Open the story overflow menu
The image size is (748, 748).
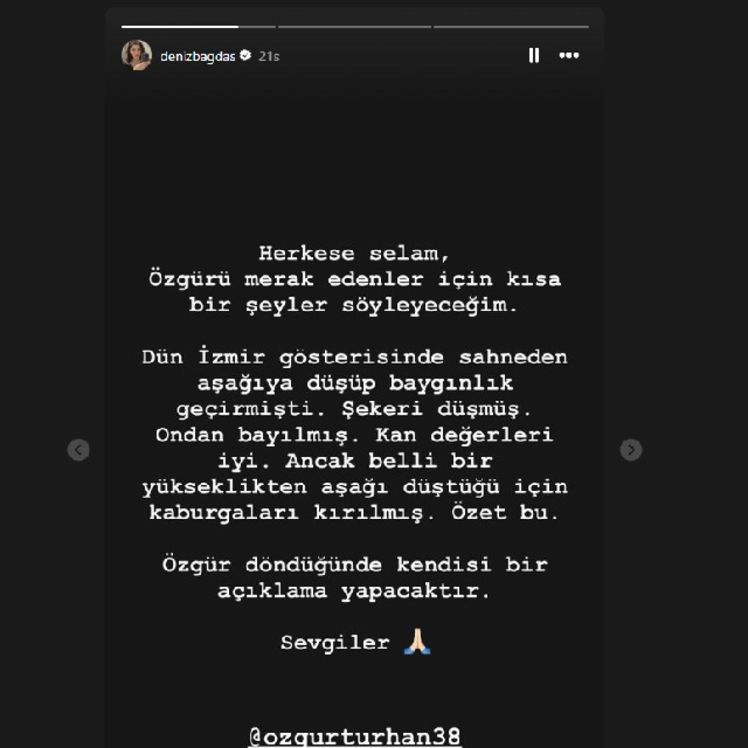click(x=569, y=56)
